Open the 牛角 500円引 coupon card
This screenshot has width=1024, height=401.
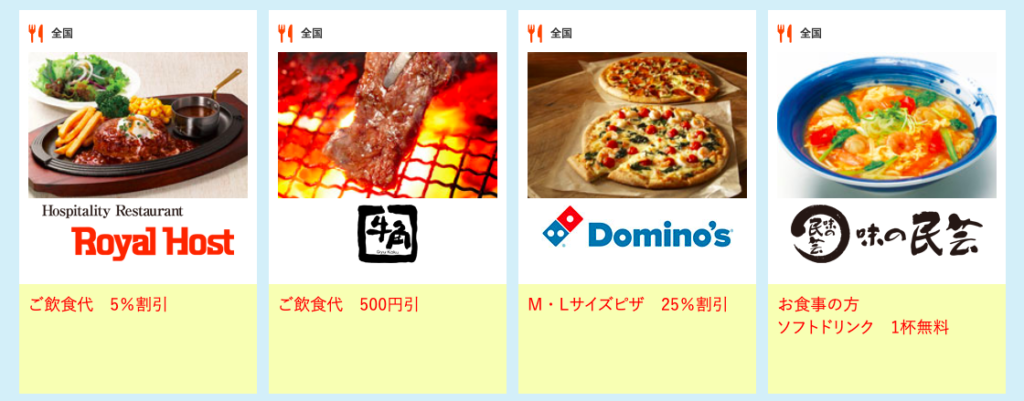coord(387,200)
